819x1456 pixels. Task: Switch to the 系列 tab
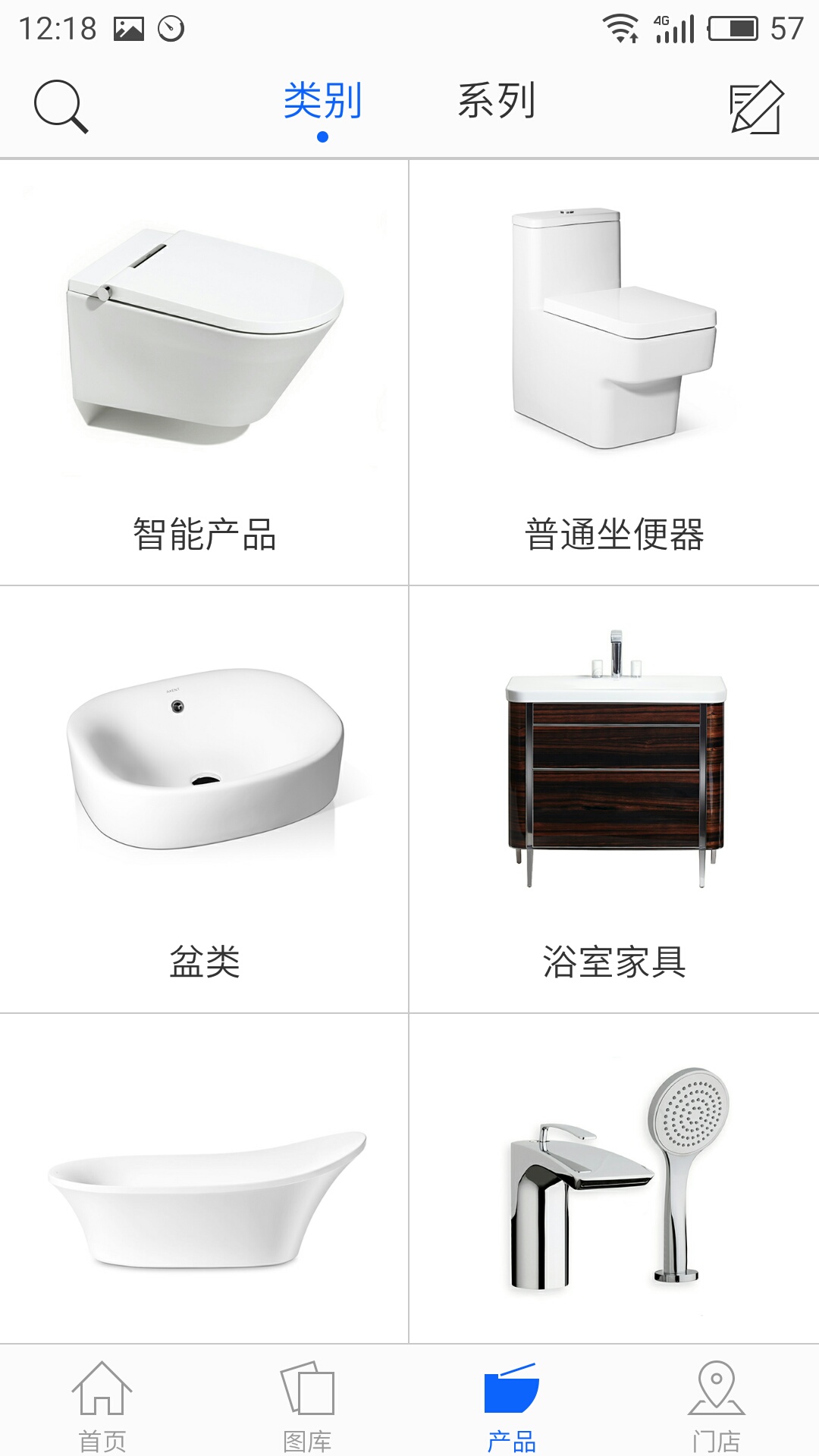tap(497, 102)
